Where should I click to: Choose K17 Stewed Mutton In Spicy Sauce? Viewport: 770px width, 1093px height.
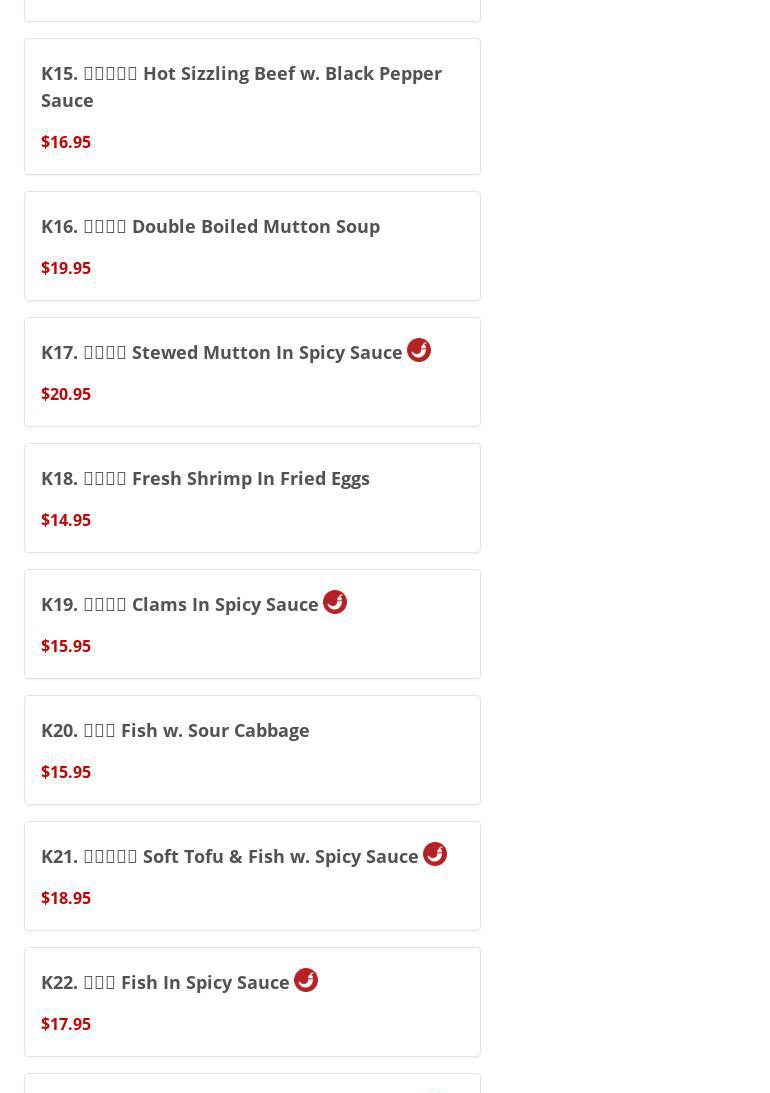(221, 353)
